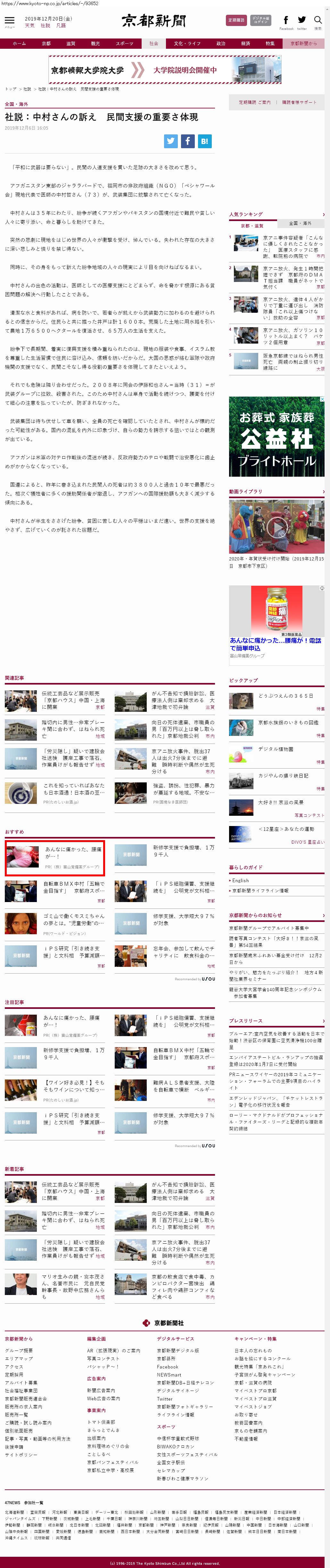Open the カジやんの撮り鉄日記 pickup
330x1568 pixels.
pyautogui.click(x=283, y=775)
